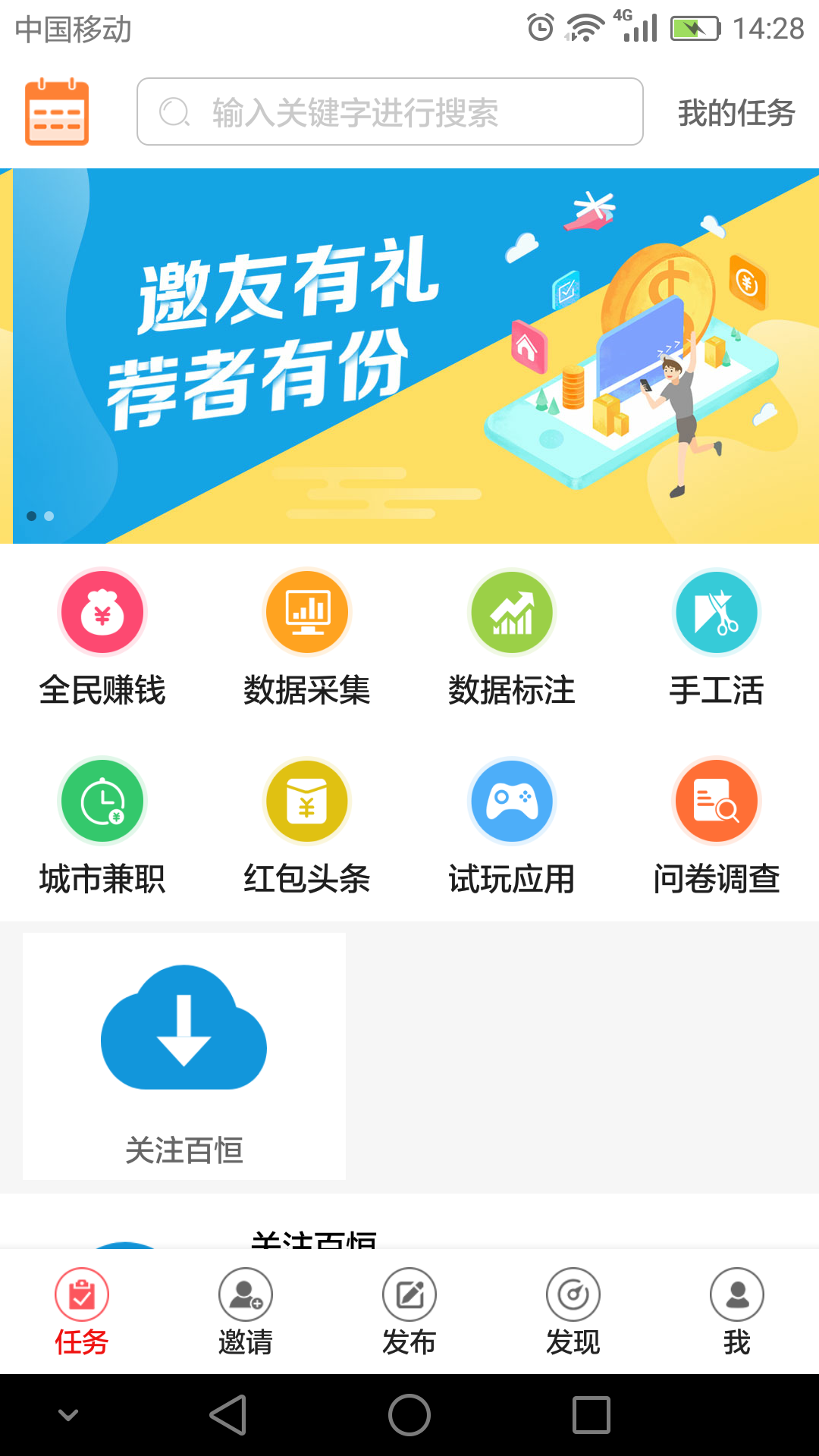Tap the keyword search box
Image resolution: width=819 pixels, height=1456 pixels.
[x=390, y=111]
